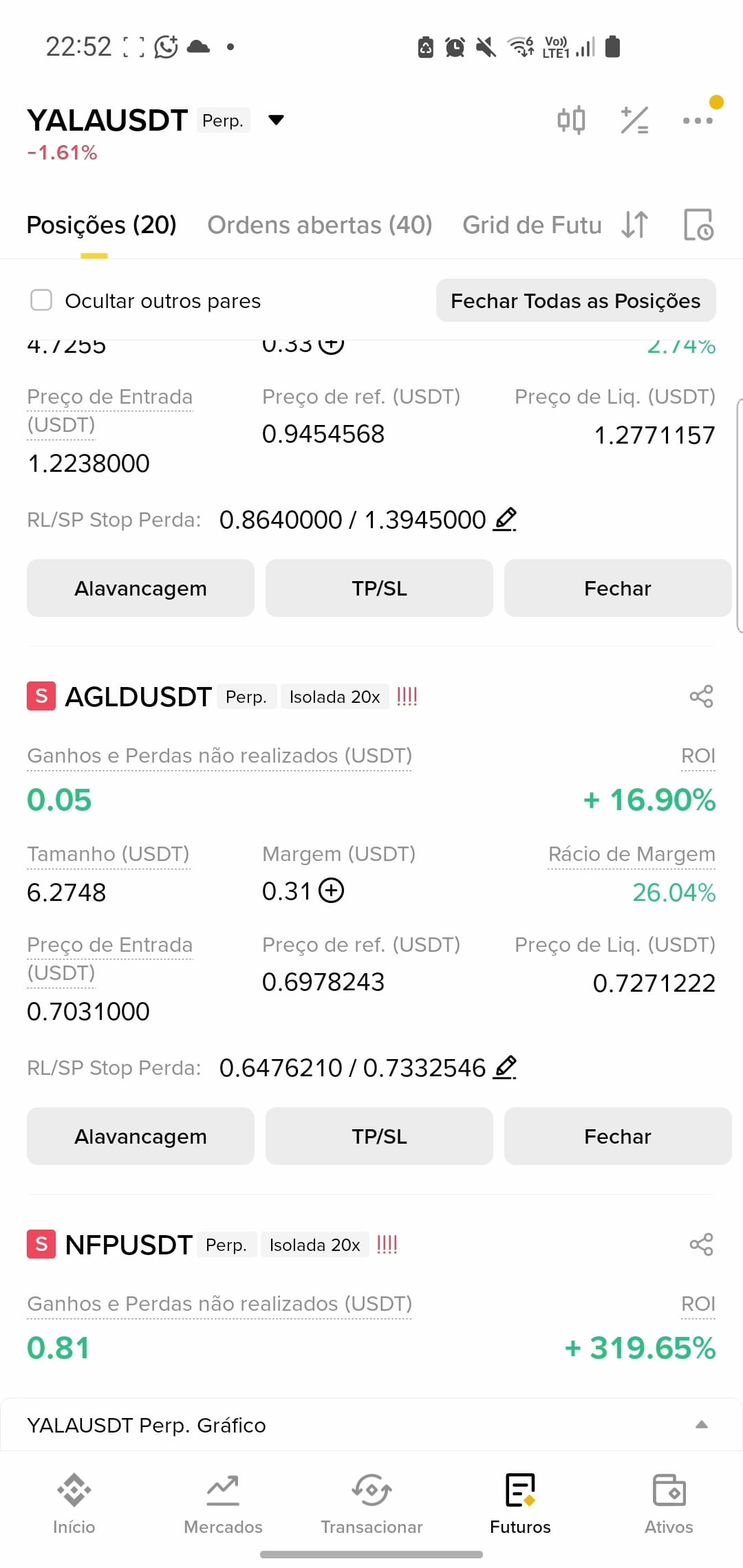743x1568 pixels.
Task: Share the AGLDUSDT position
Action: point(701,697)
